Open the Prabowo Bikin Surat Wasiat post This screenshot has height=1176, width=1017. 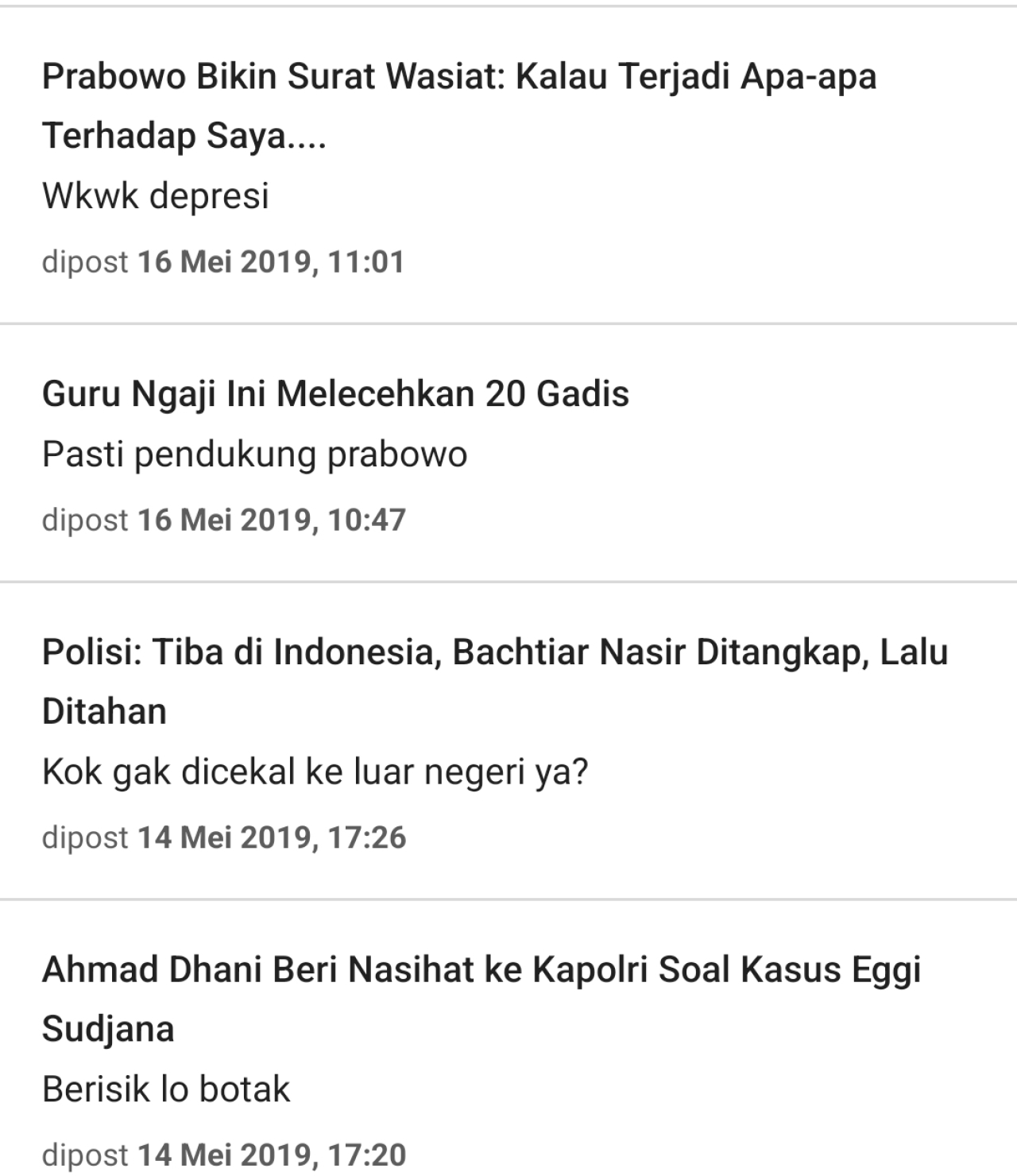458,78
